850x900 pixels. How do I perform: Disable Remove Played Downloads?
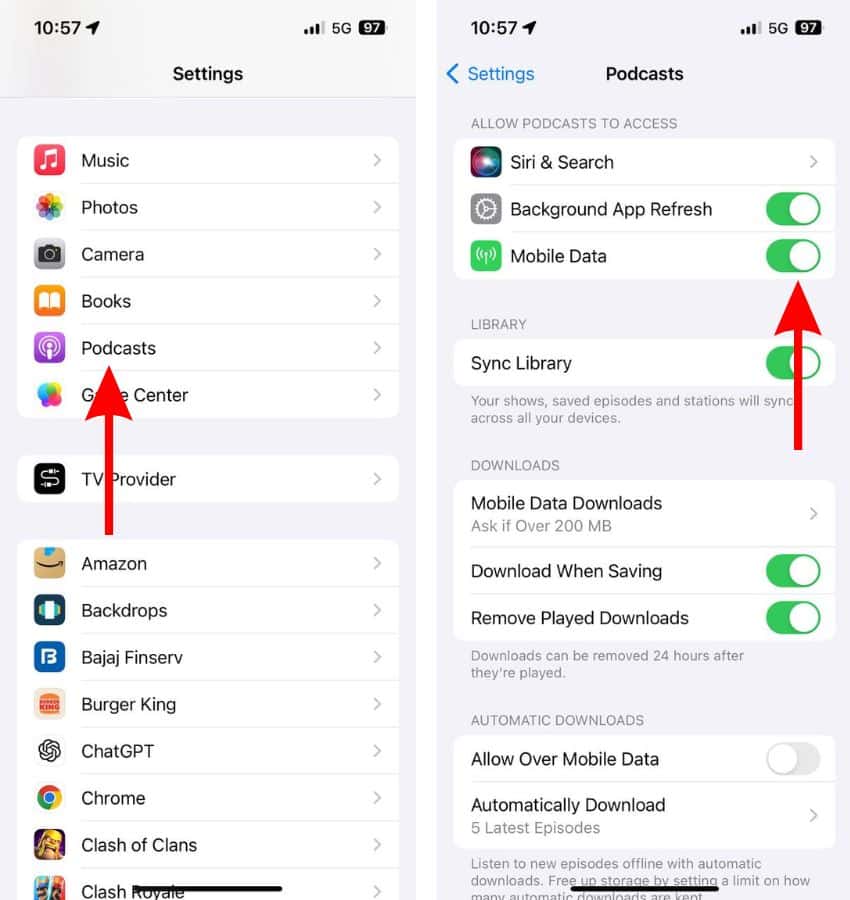792,618
